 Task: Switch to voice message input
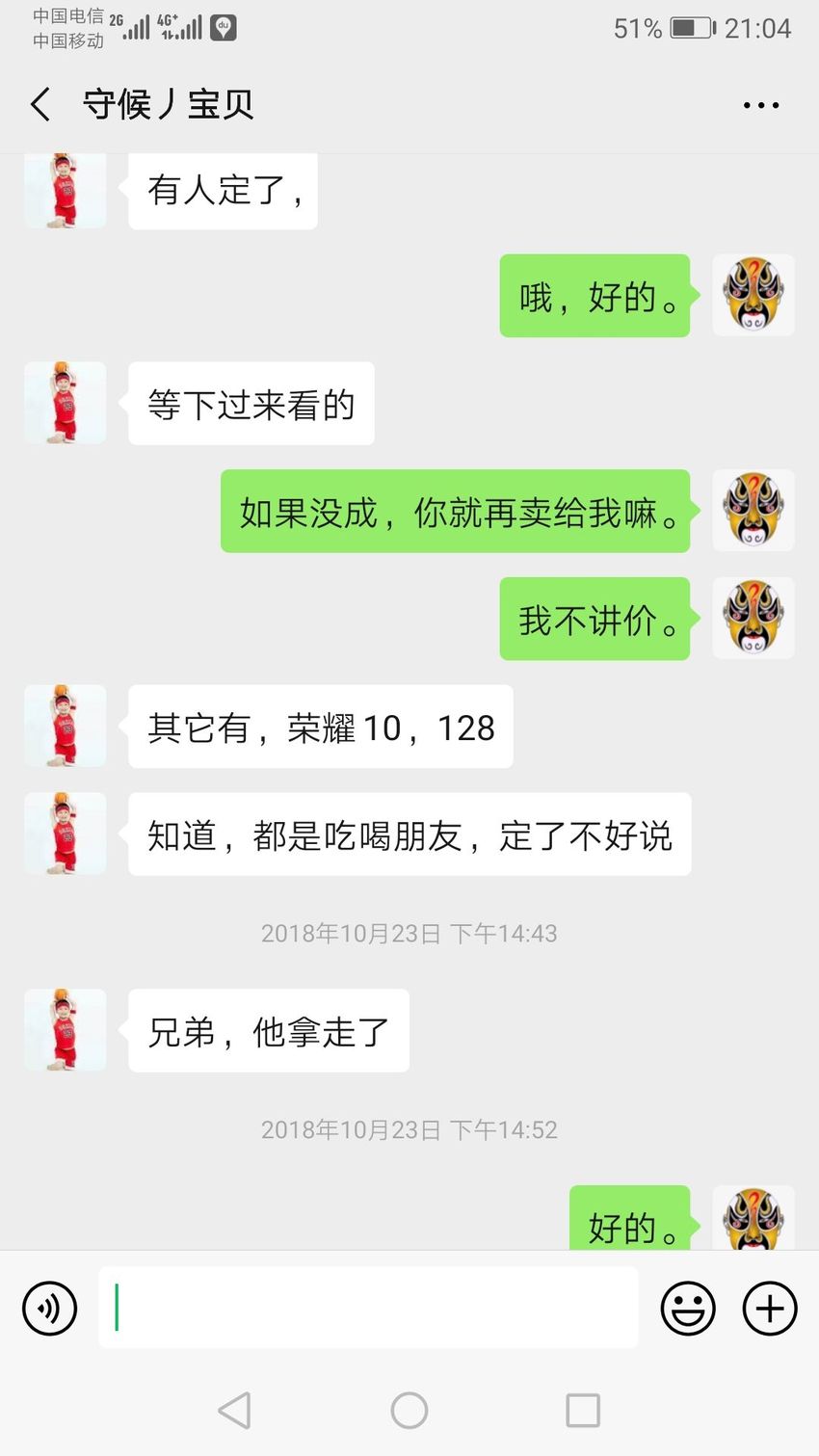click(50, 1309)
